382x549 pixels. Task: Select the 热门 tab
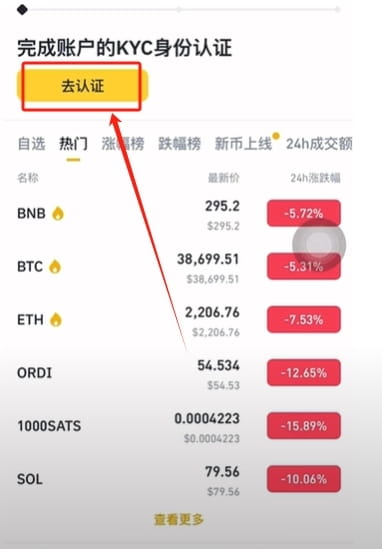pyautogui.click(x=74, y=144)
